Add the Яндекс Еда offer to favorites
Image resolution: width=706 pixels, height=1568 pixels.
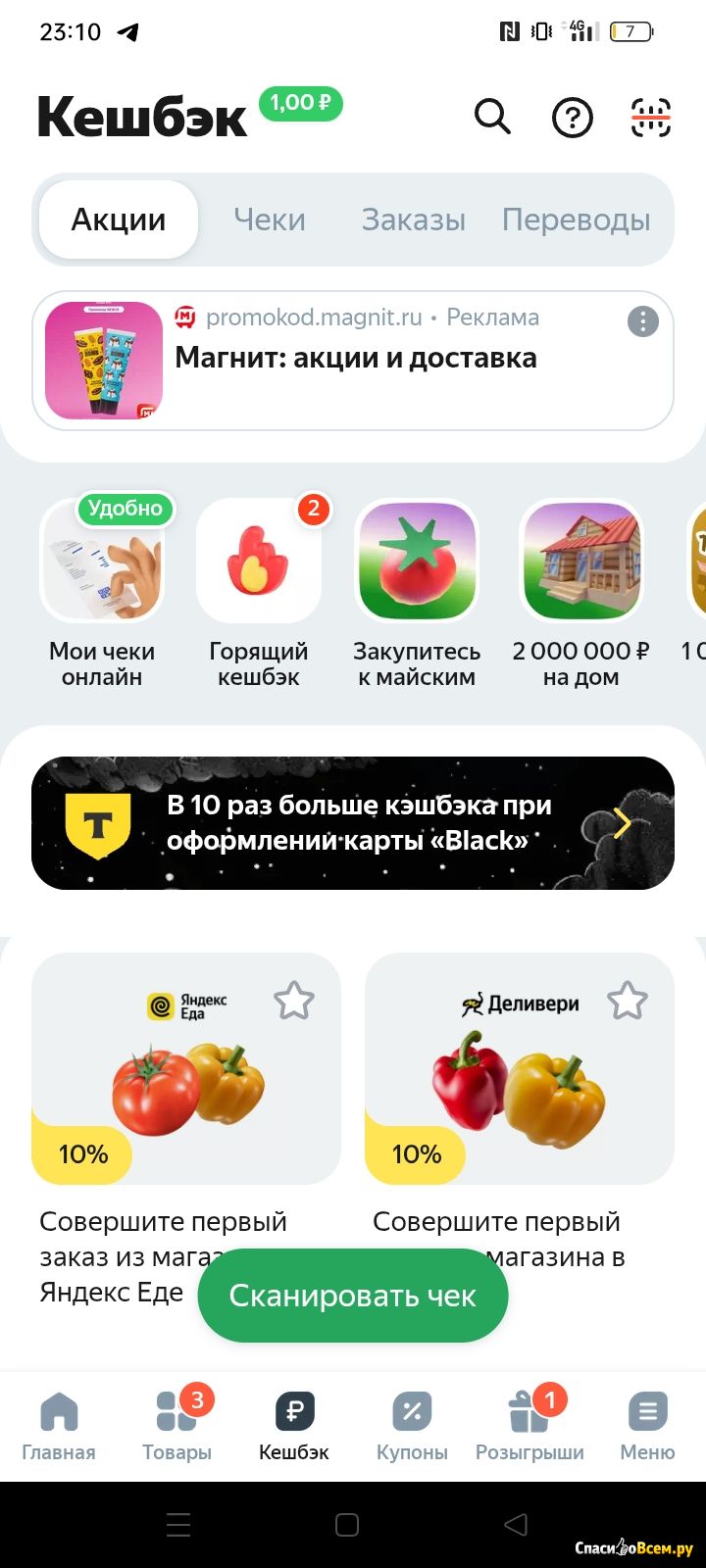point(294,1001)
